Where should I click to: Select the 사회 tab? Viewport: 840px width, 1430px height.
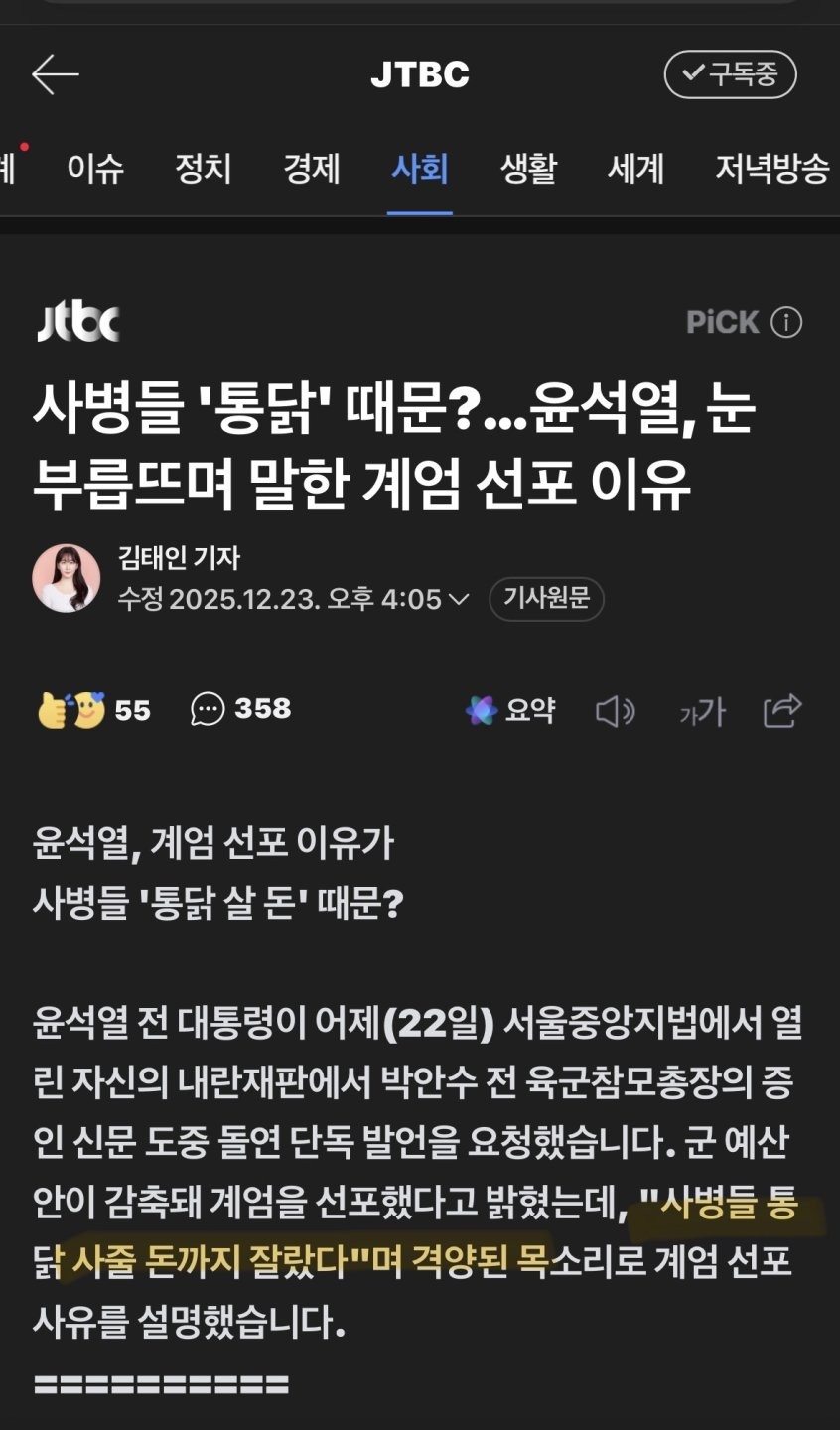(420, 169)
